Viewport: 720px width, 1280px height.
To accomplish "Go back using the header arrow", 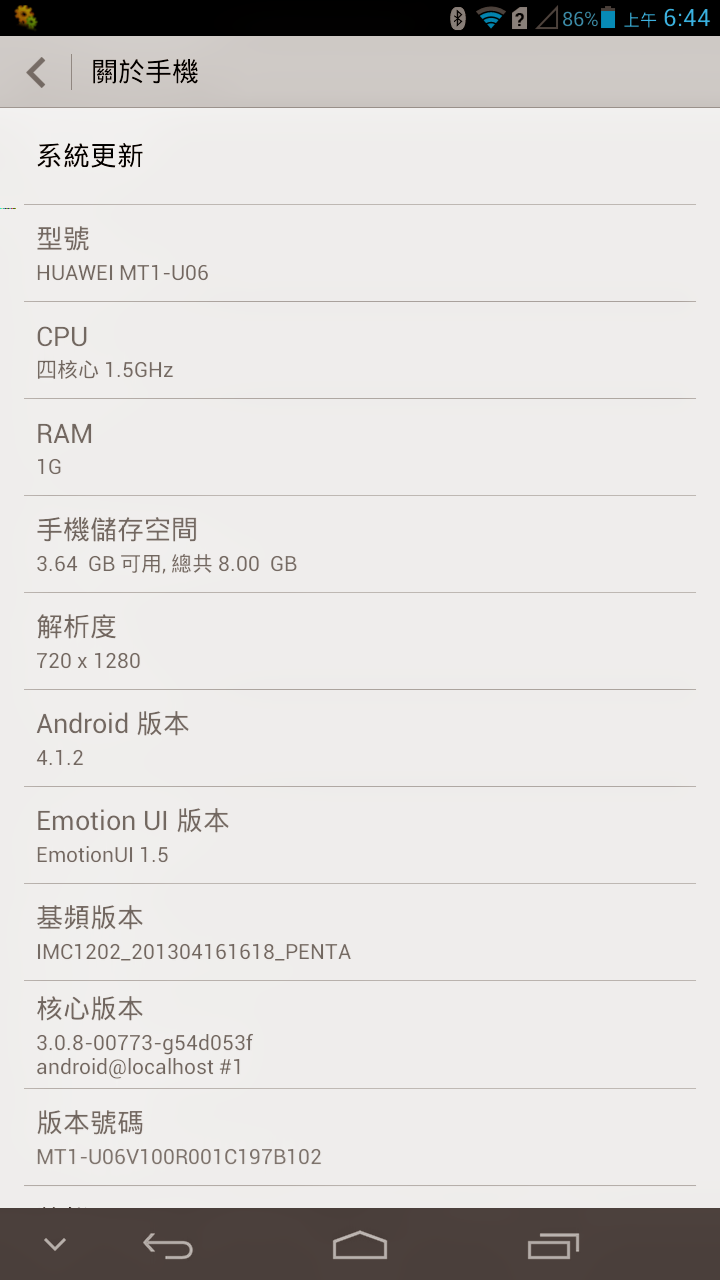I will pos(37,72).
